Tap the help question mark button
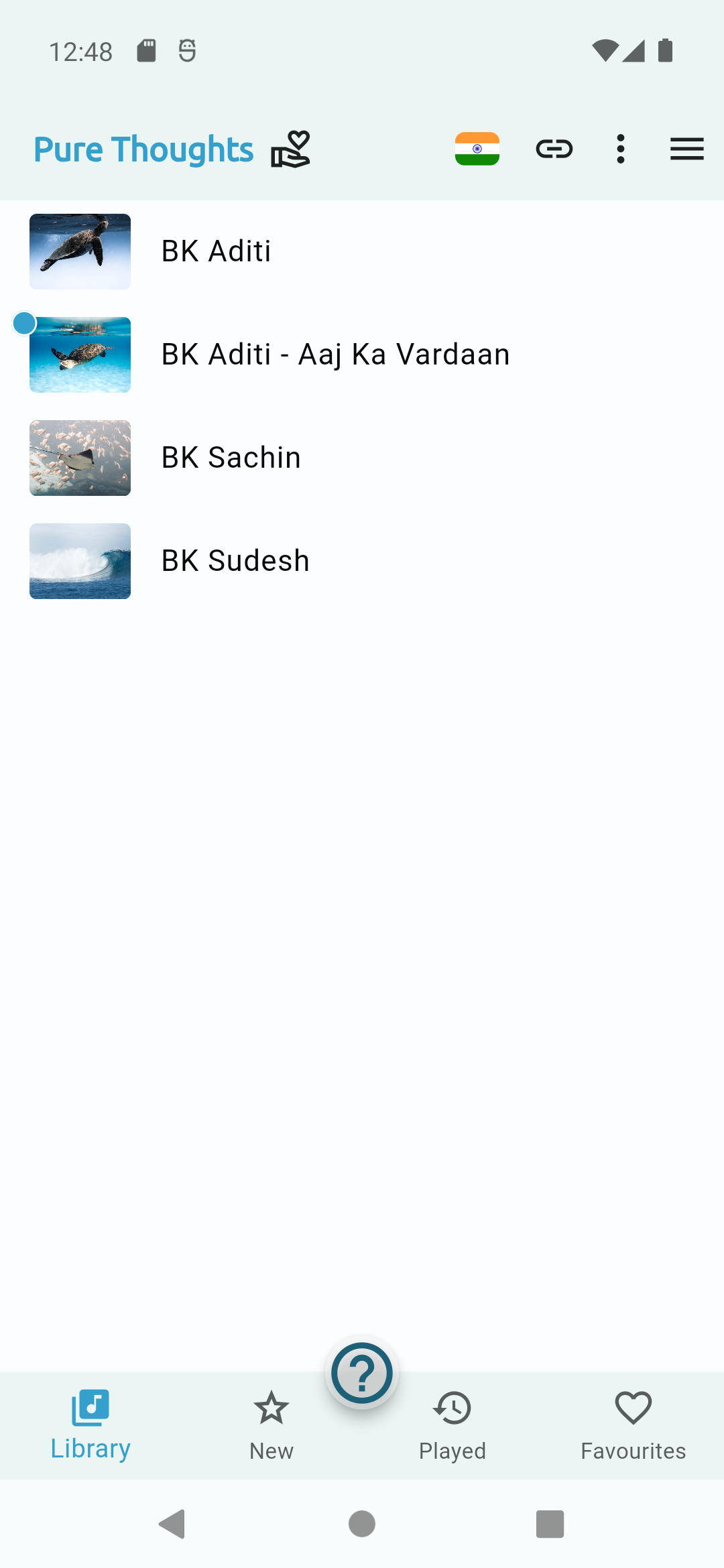The width and height of the screenshot is (724, 1568). (362, 1374)
